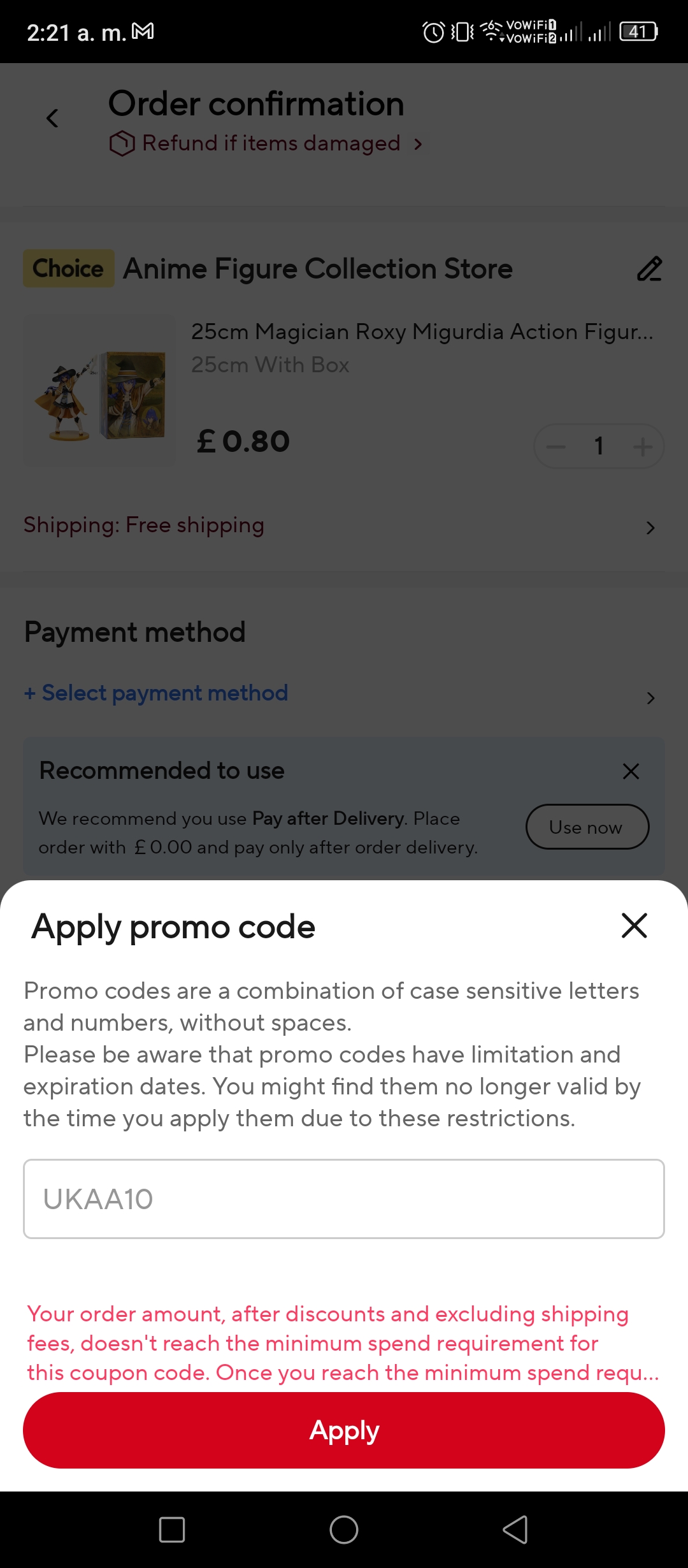
Task: Go to the home screen
Action: 344,1529
